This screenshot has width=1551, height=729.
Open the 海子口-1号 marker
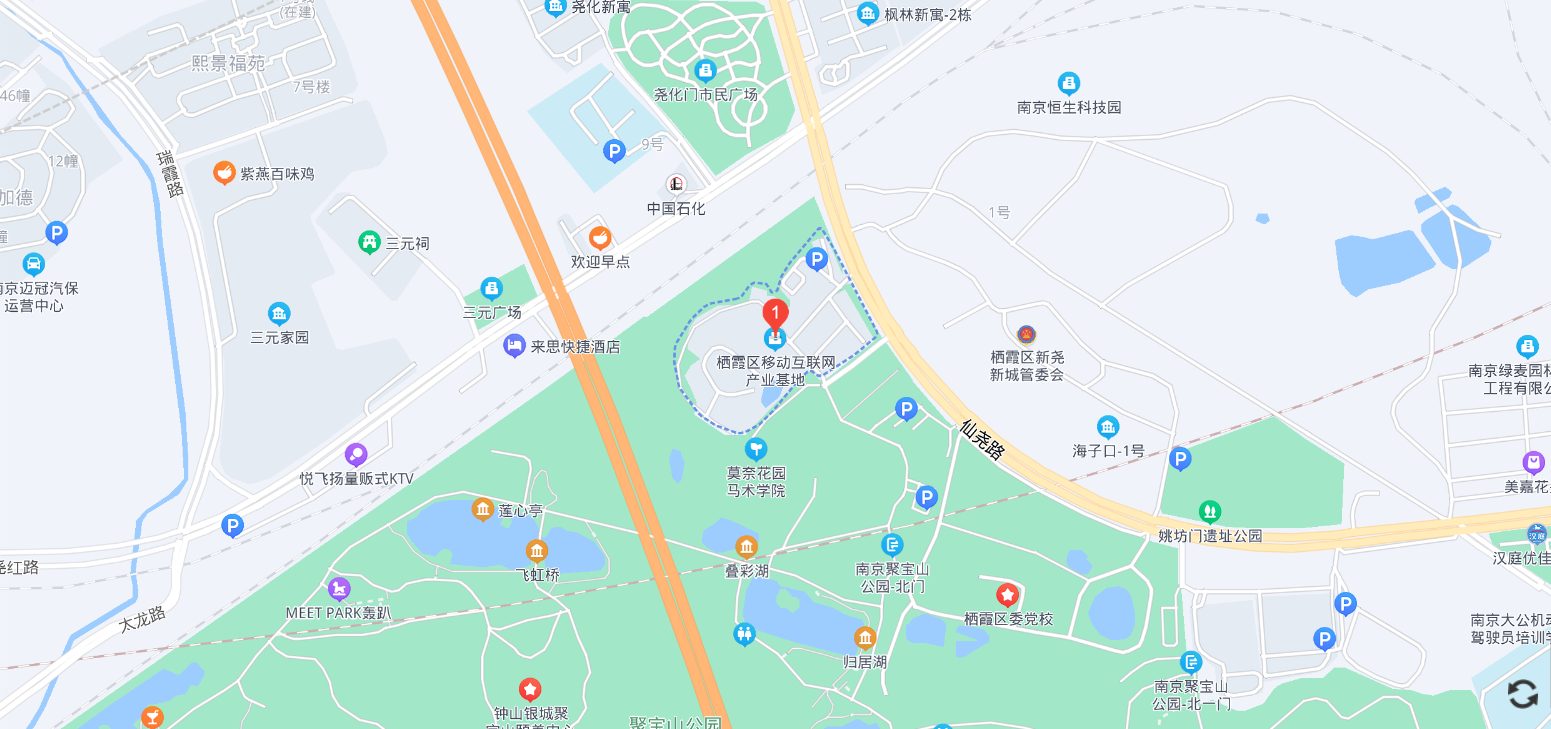(x=1108, y=427)
